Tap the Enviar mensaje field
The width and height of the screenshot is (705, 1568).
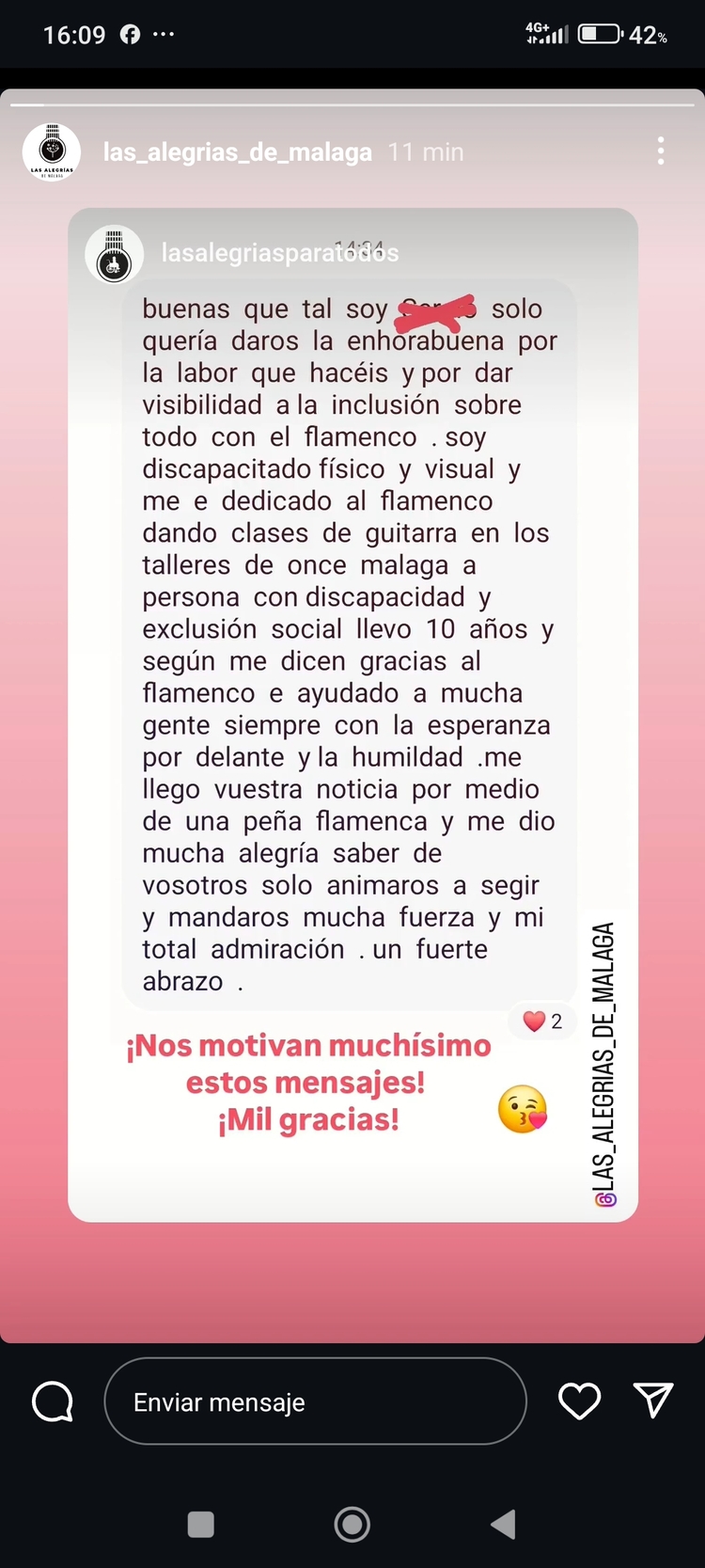(315, 1402)
